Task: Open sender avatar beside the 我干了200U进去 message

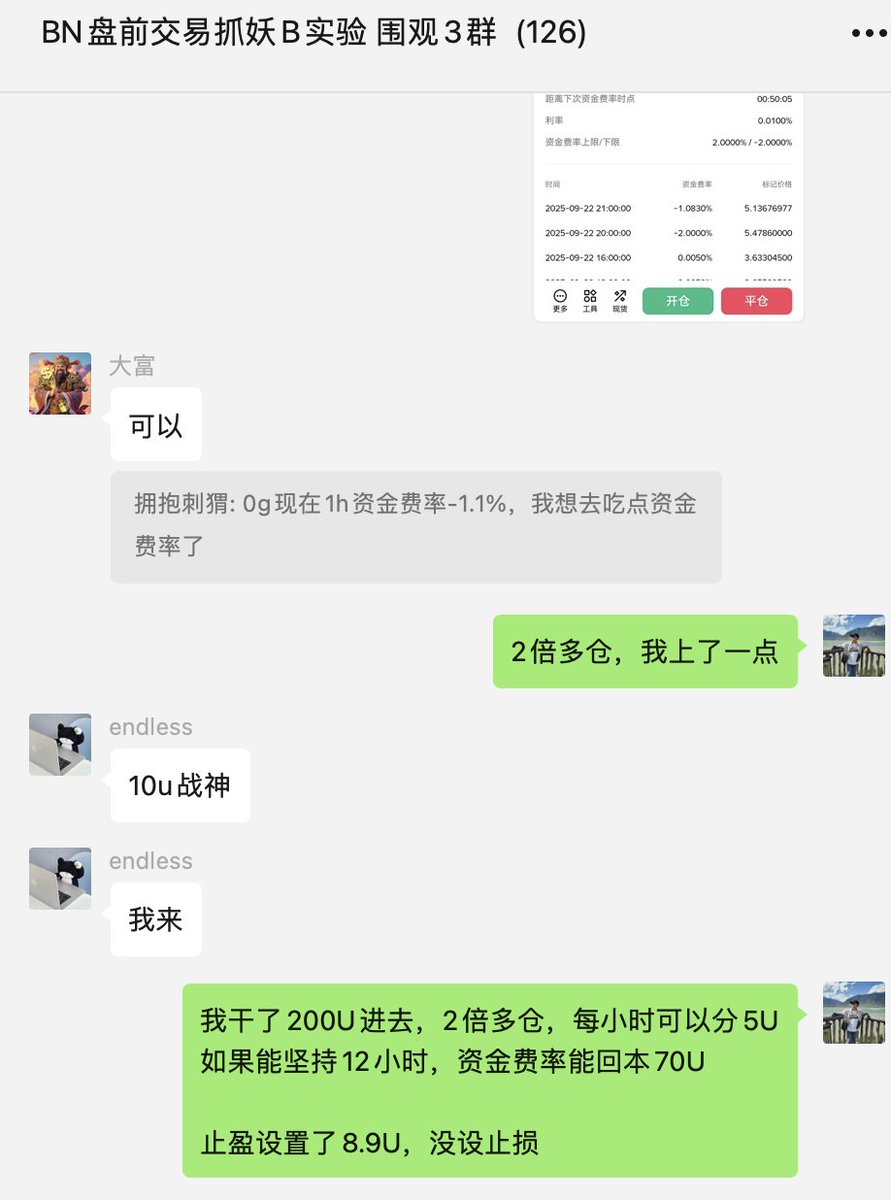Action: tap(853, 1012)
